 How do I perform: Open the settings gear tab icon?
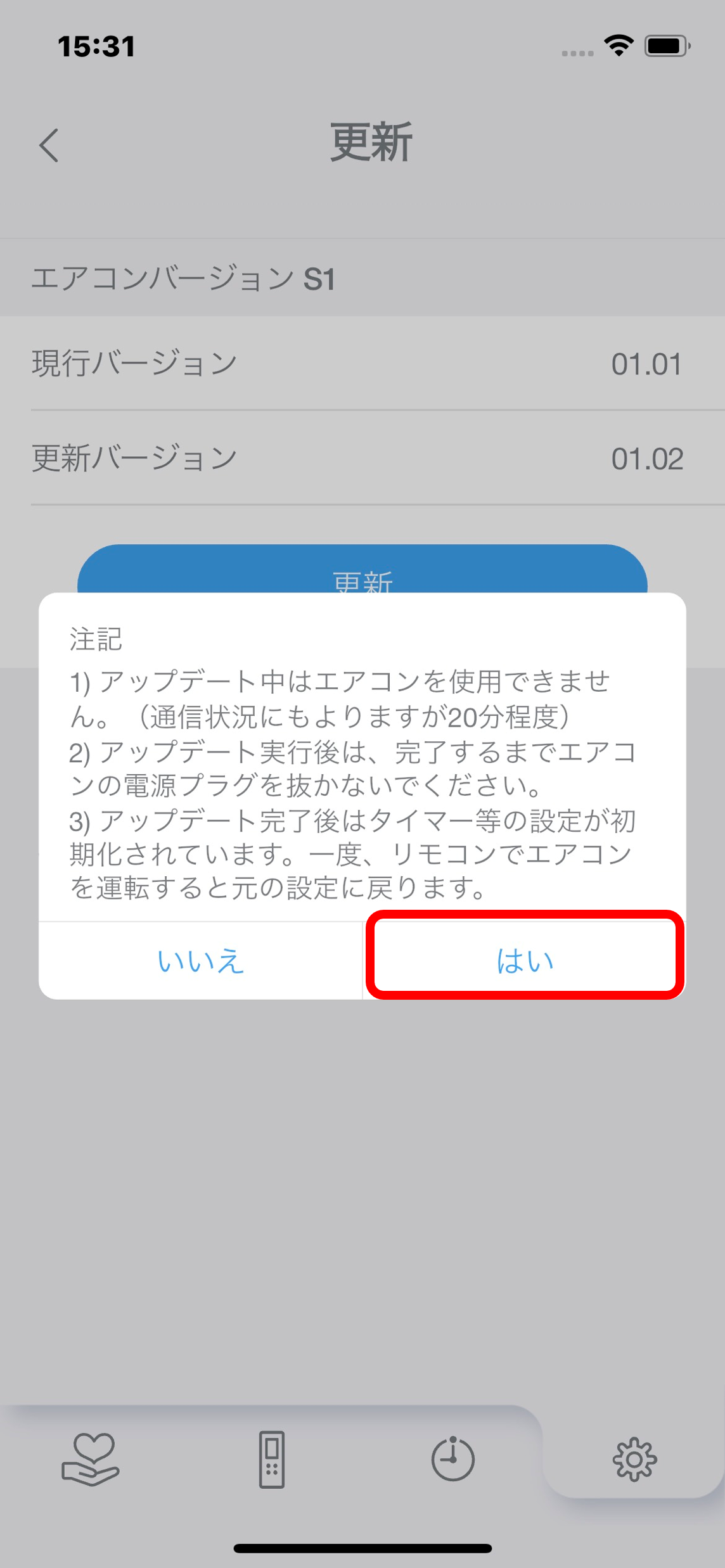point(634,1461)
